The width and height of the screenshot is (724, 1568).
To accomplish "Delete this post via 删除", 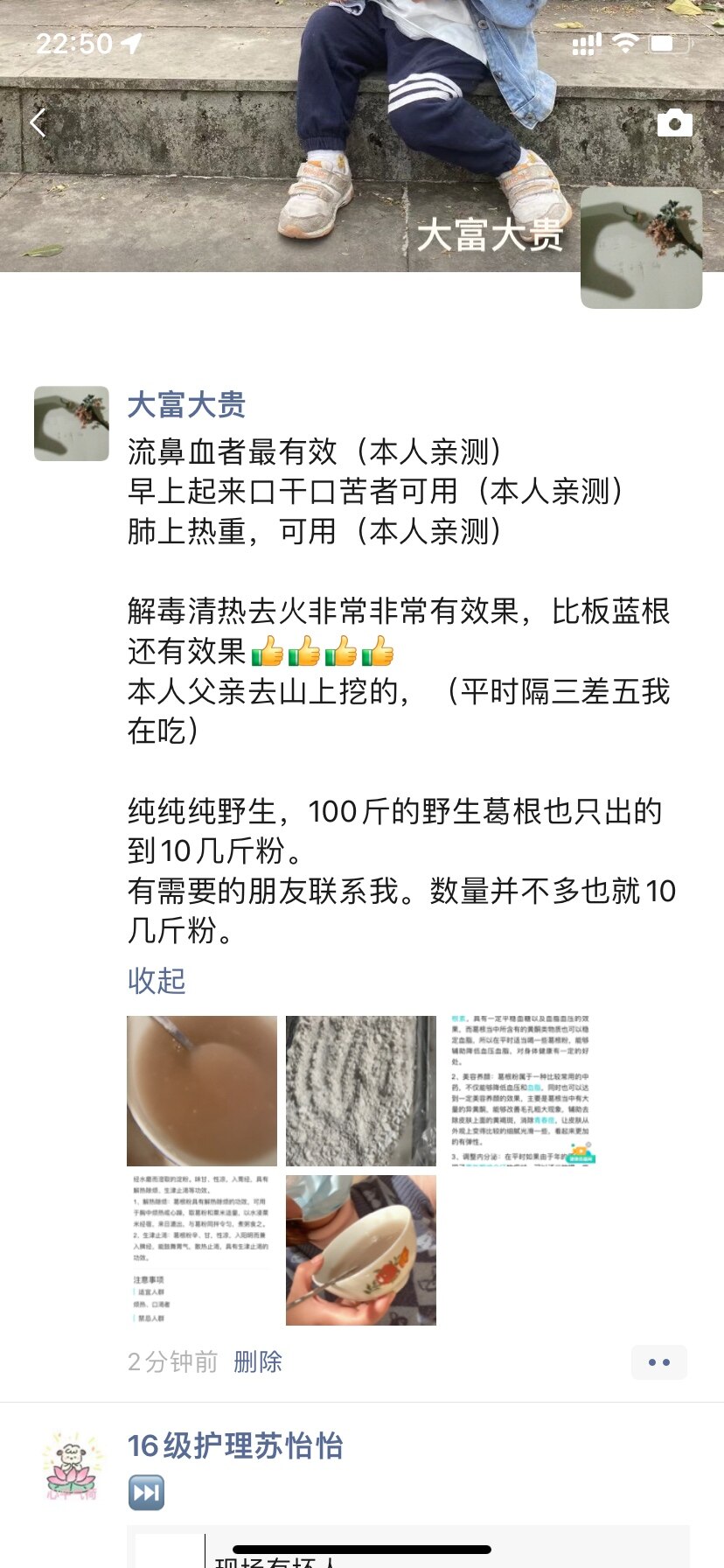I will click(258, 1361).
